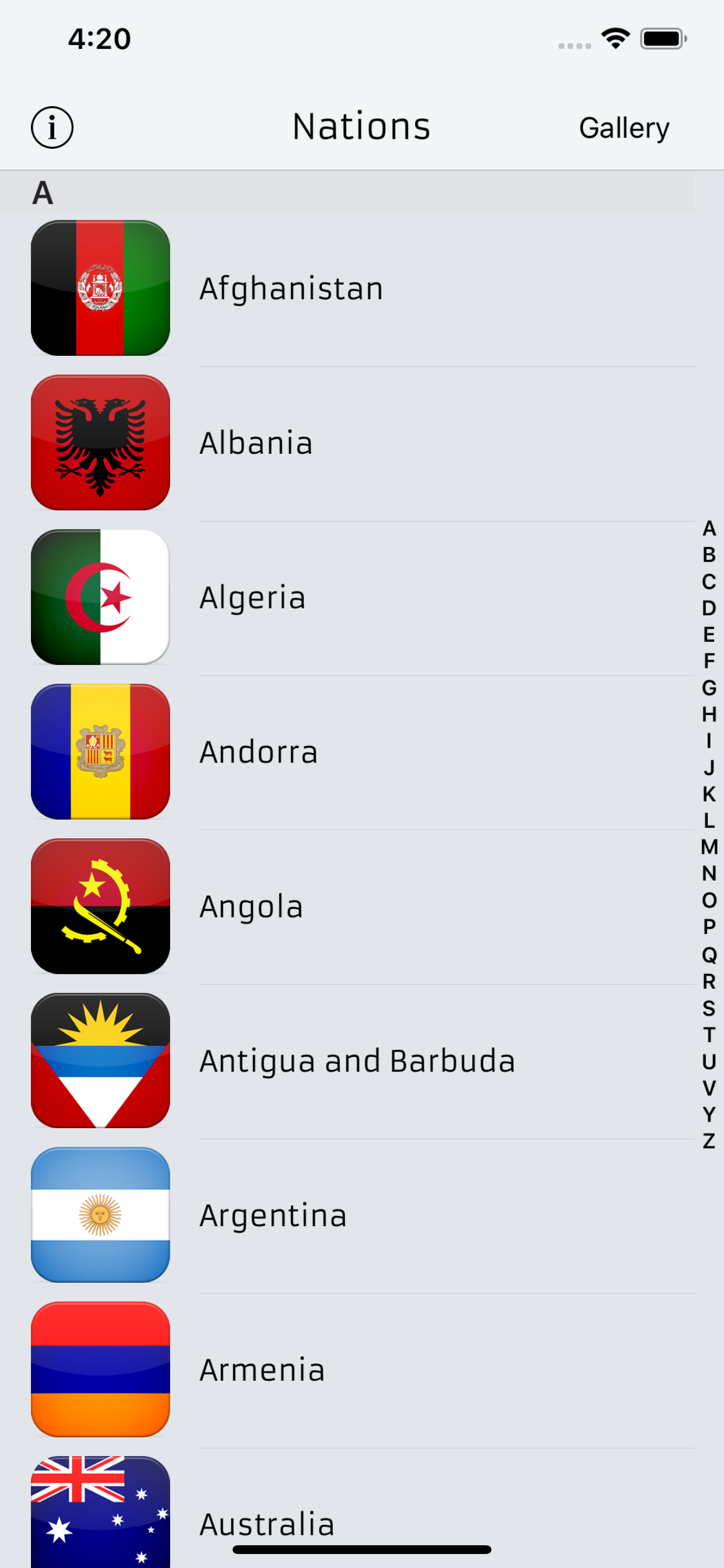
Task: Select the Algeria crescent flag icon
Action: 100,597
